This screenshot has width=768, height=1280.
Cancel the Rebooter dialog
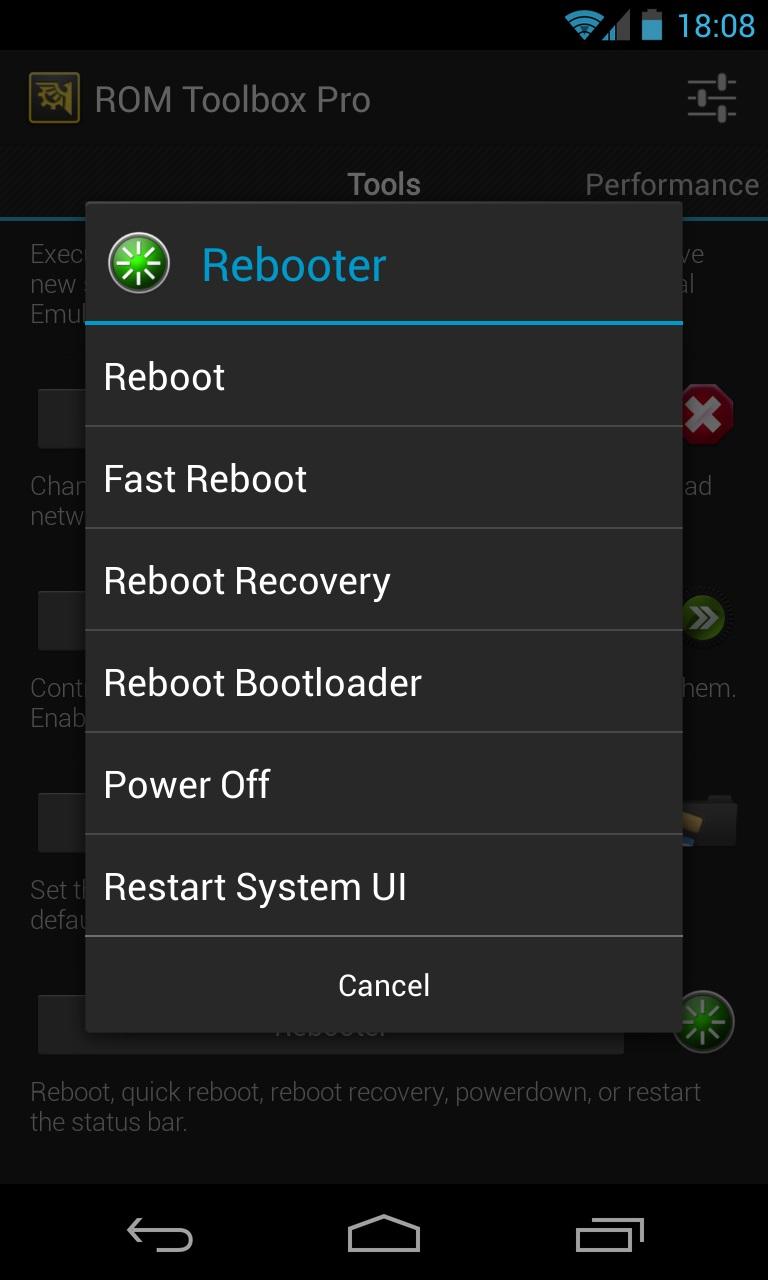(383, 985)
